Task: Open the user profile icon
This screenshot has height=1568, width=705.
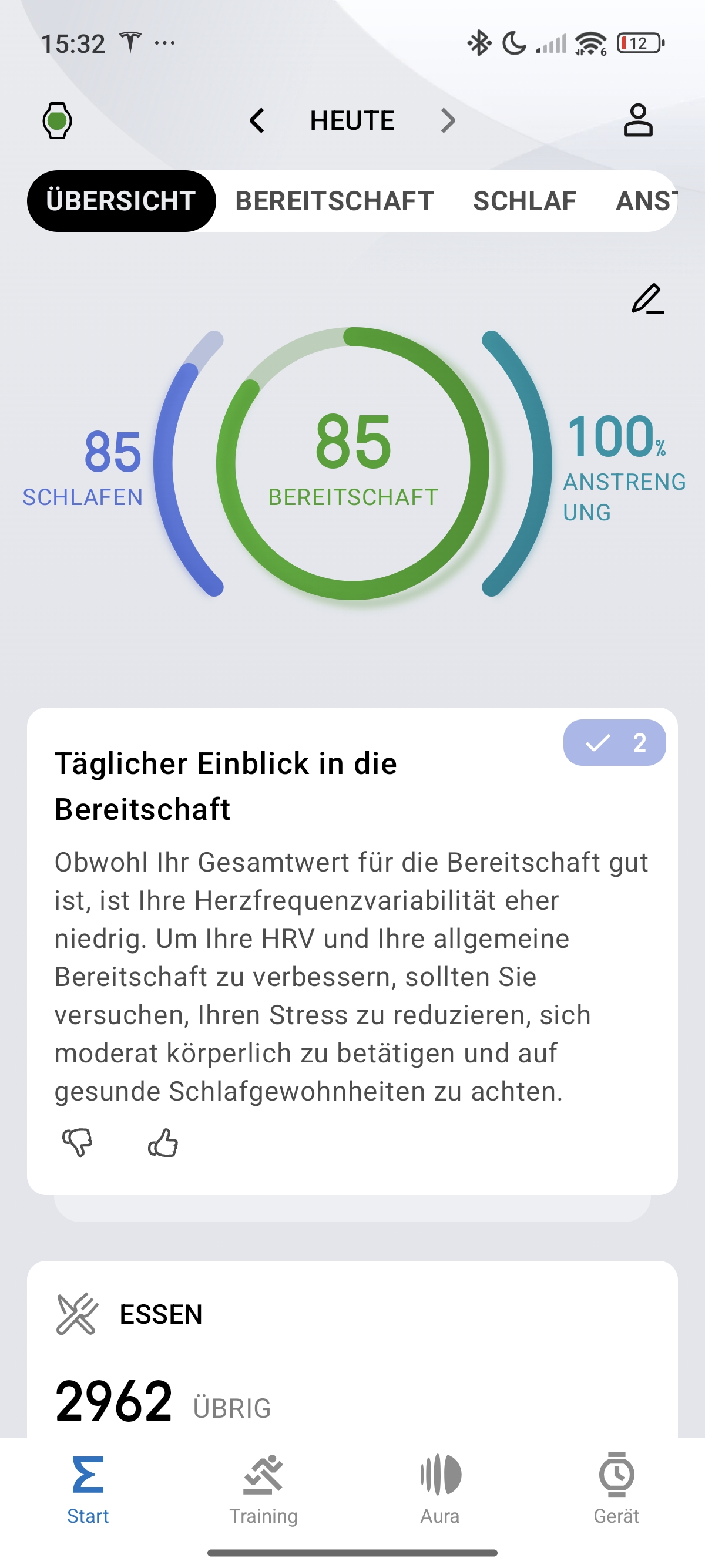Action: point(637,120)
